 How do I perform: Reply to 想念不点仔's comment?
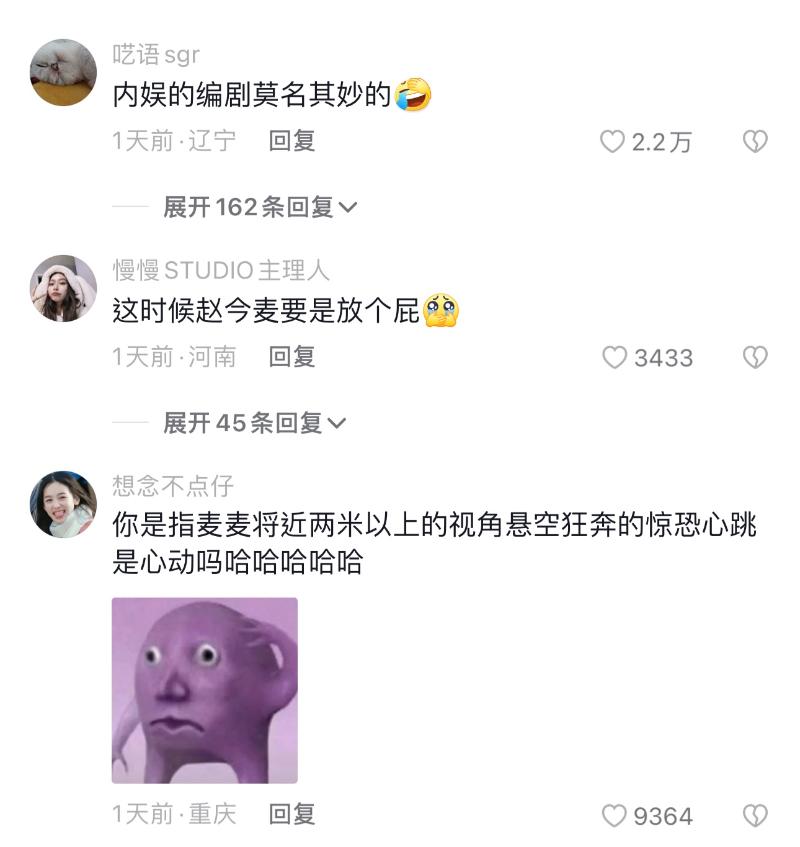(x=292, y=814)
